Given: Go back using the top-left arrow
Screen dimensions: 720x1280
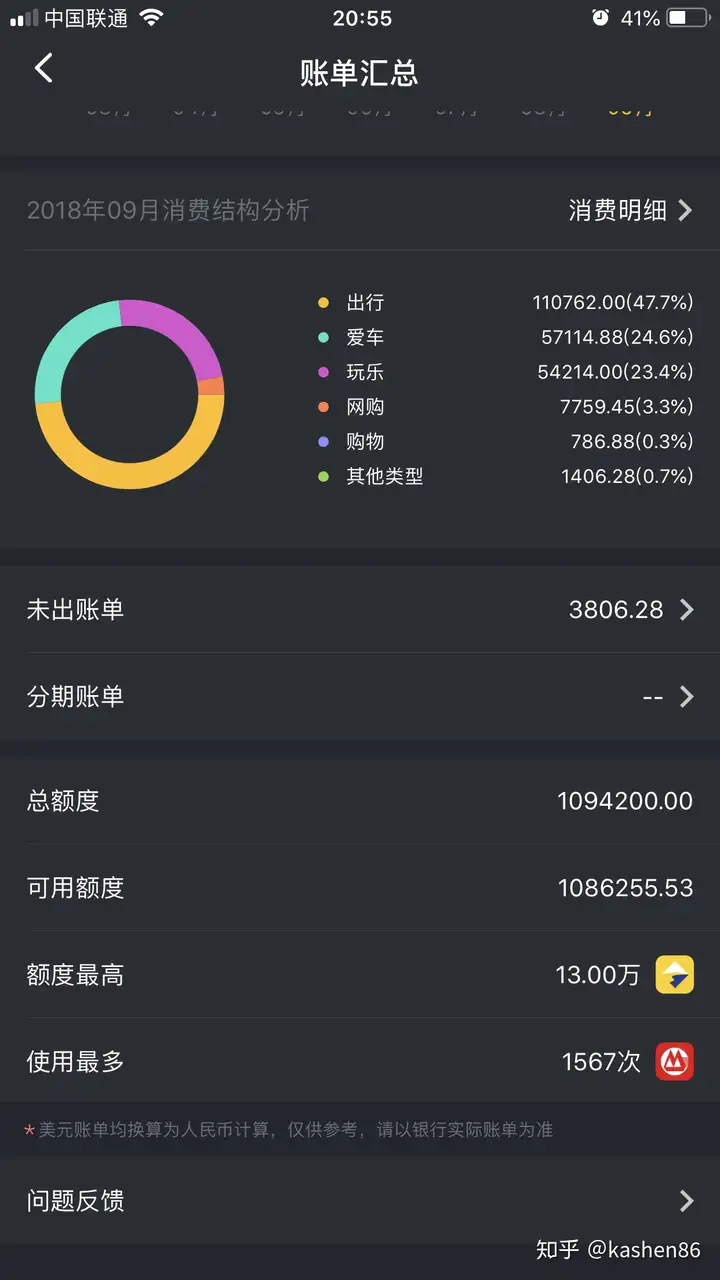Looking at the screenshot, I should point(43,69).
